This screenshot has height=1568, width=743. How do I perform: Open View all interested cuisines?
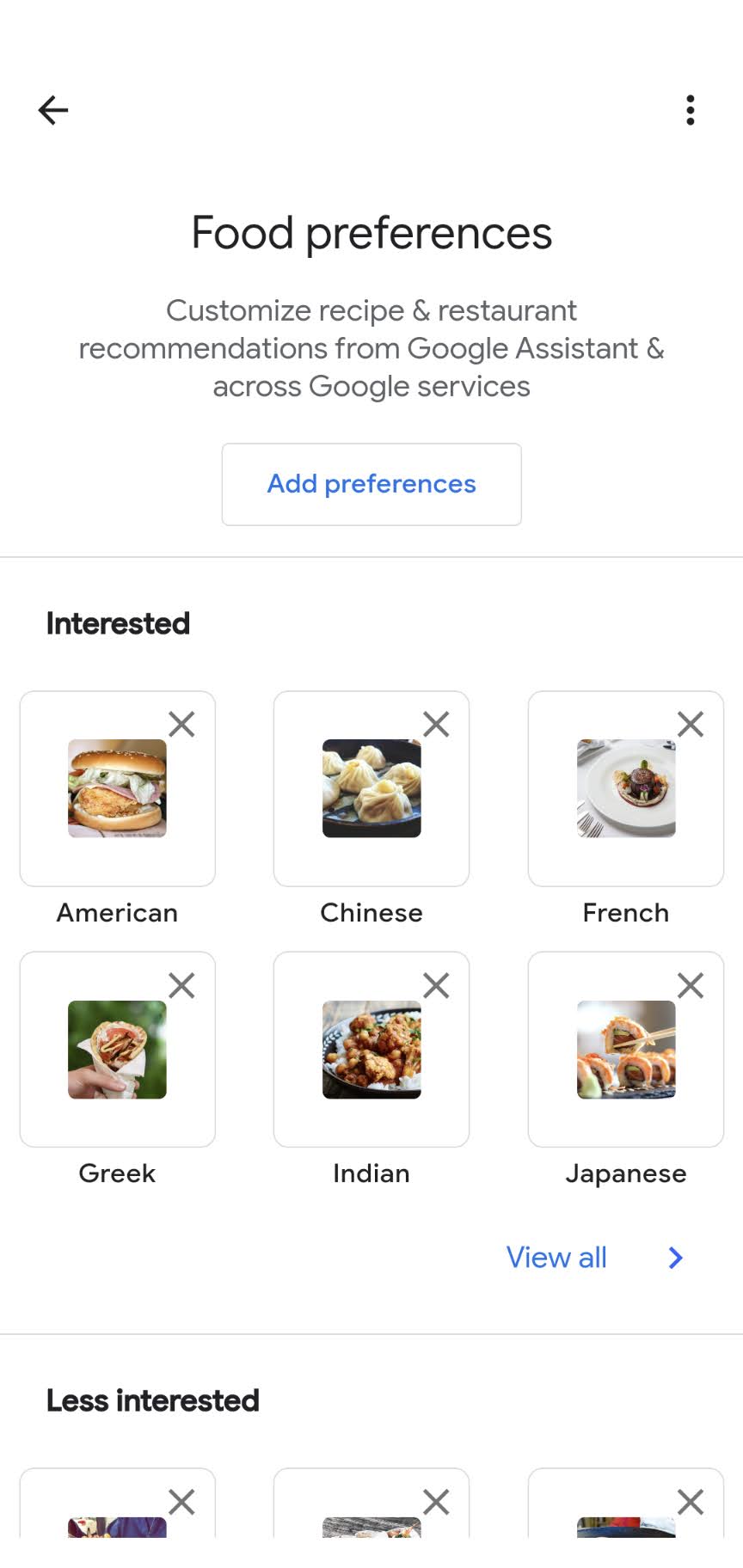pyautogui.click(x=556, y=1257)
